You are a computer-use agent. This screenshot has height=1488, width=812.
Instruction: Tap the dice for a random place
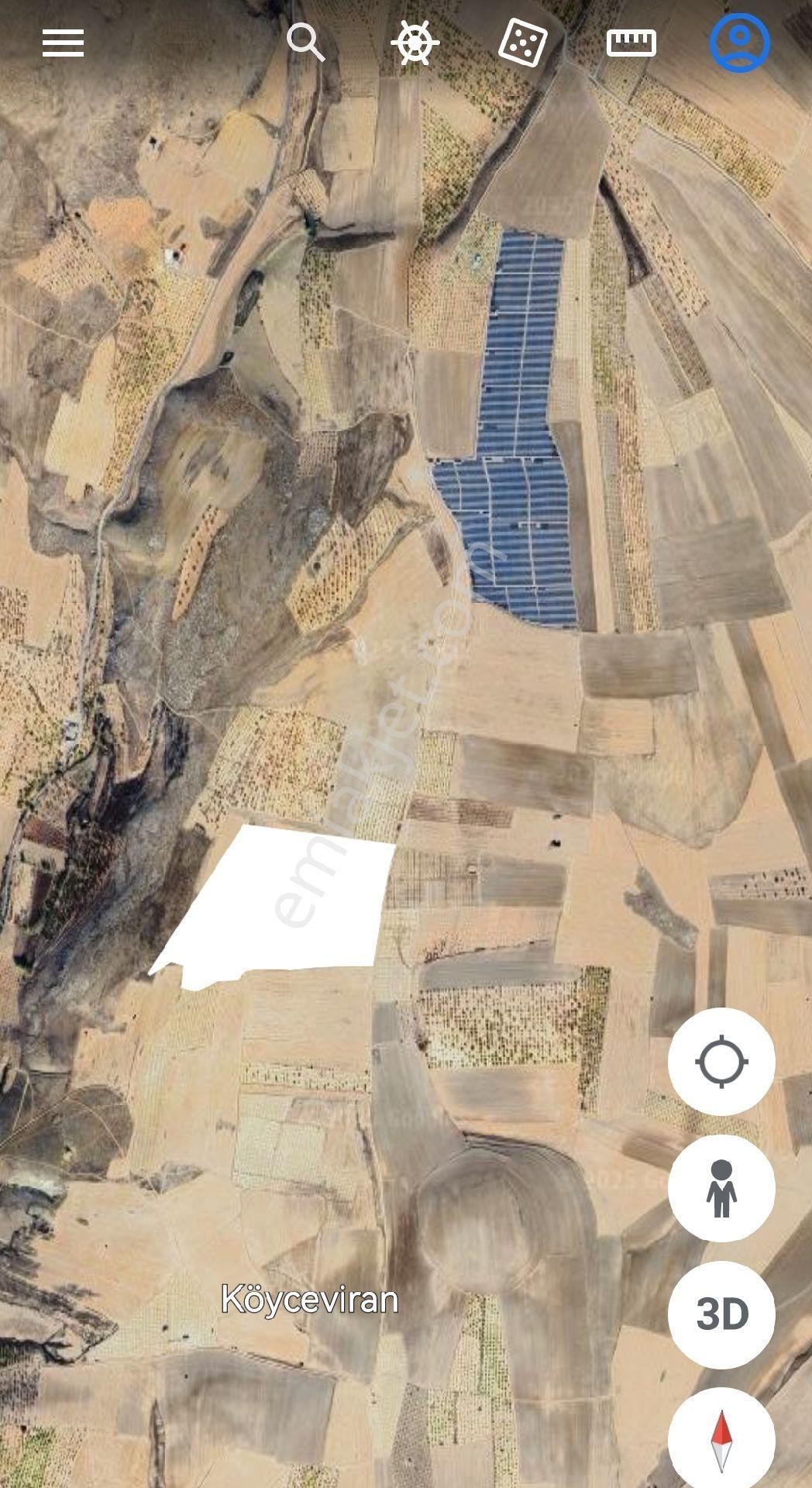[522, 43]
